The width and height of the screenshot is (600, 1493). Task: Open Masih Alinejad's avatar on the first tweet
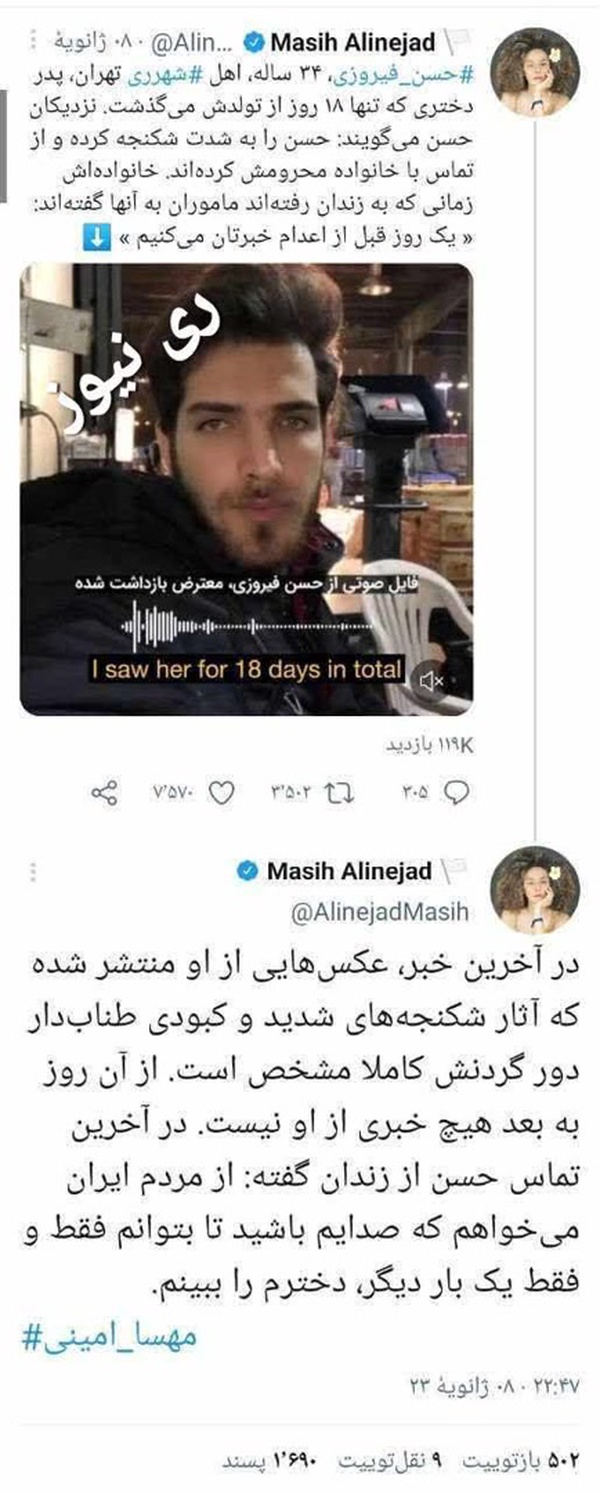[x=534, y=72]
